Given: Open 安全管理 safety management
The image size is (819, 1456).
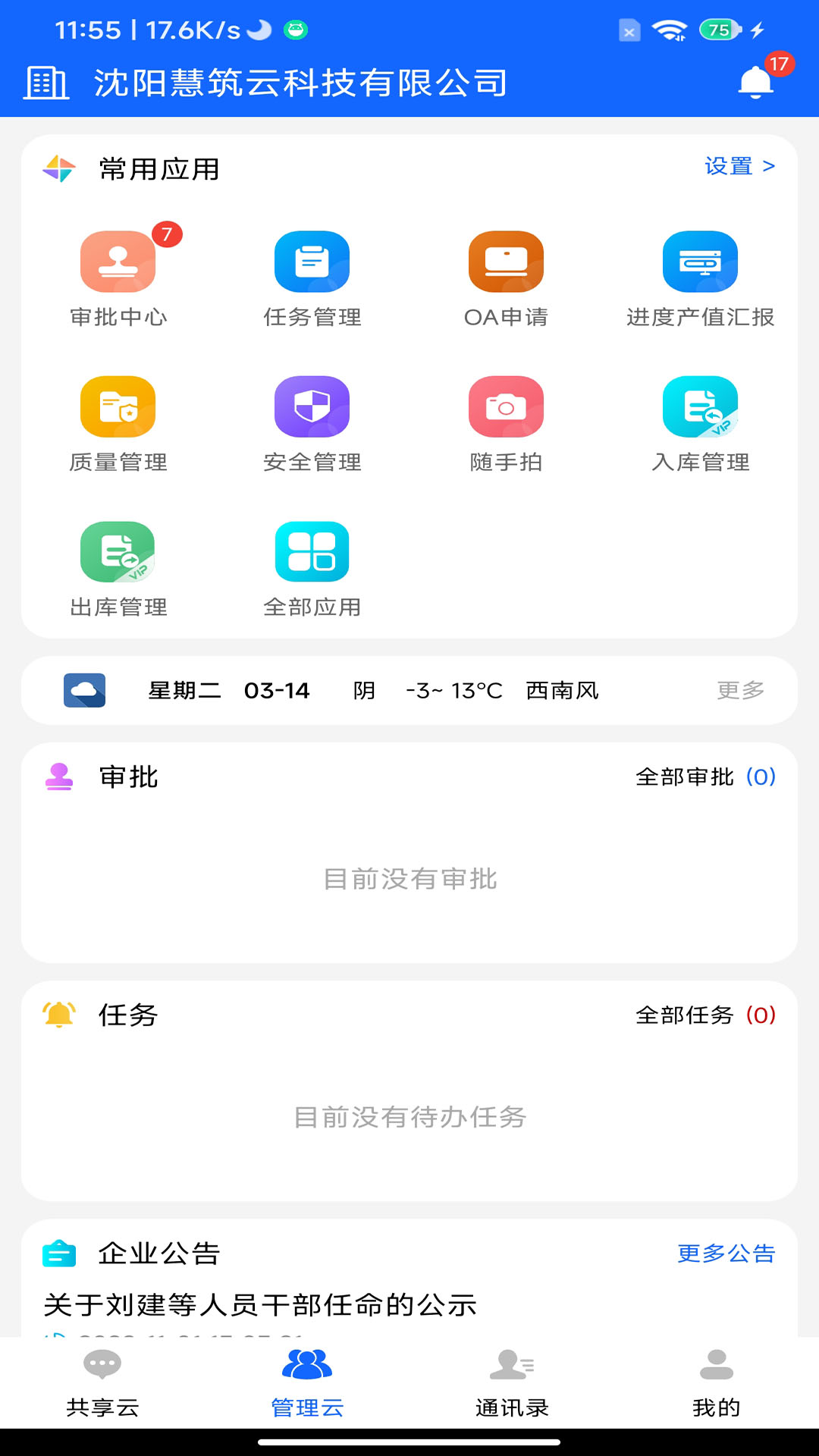Looking at the screenshot, I should (312, 406).
